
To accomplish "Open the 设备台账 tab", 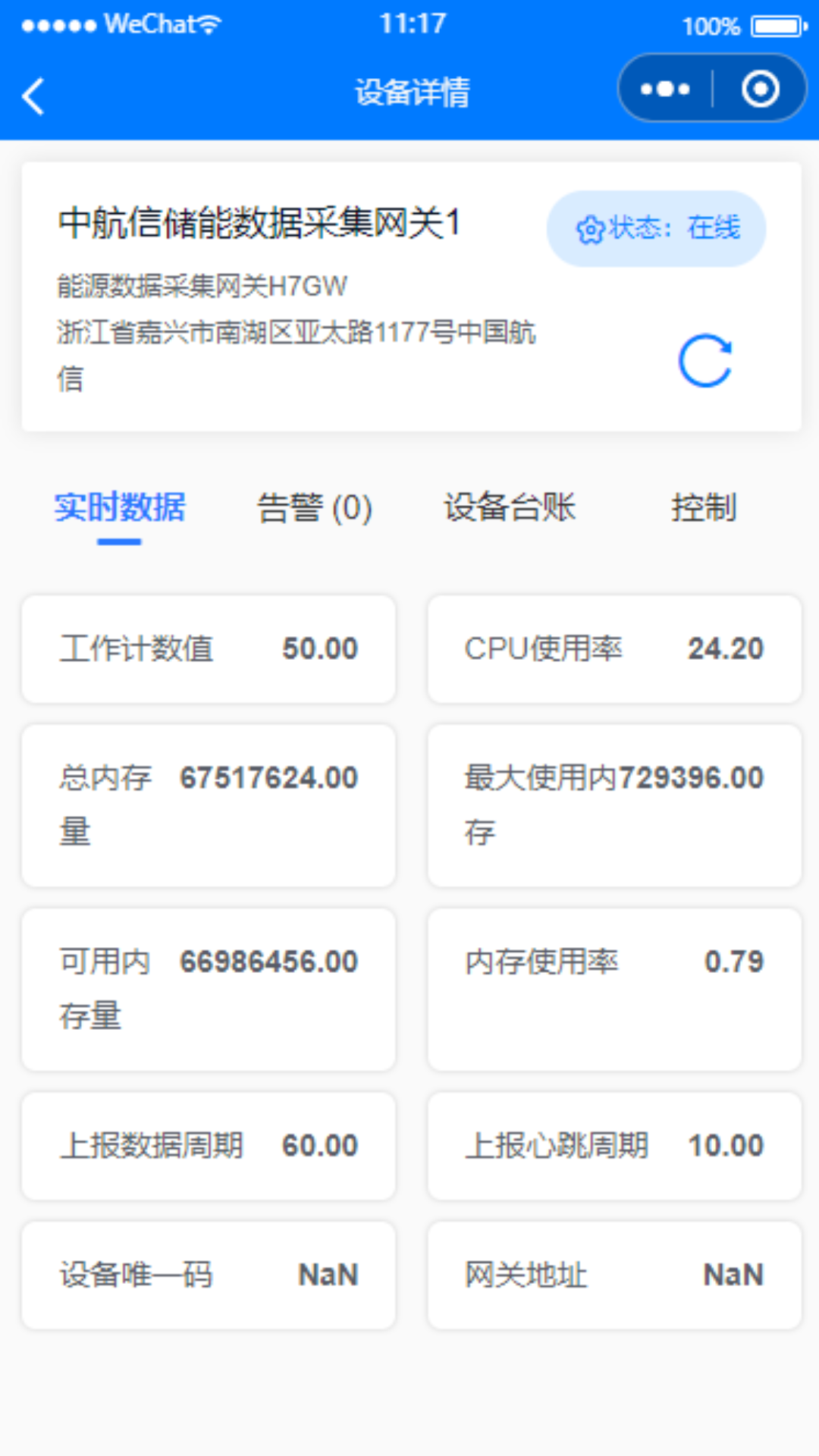I will coord(510,508).
